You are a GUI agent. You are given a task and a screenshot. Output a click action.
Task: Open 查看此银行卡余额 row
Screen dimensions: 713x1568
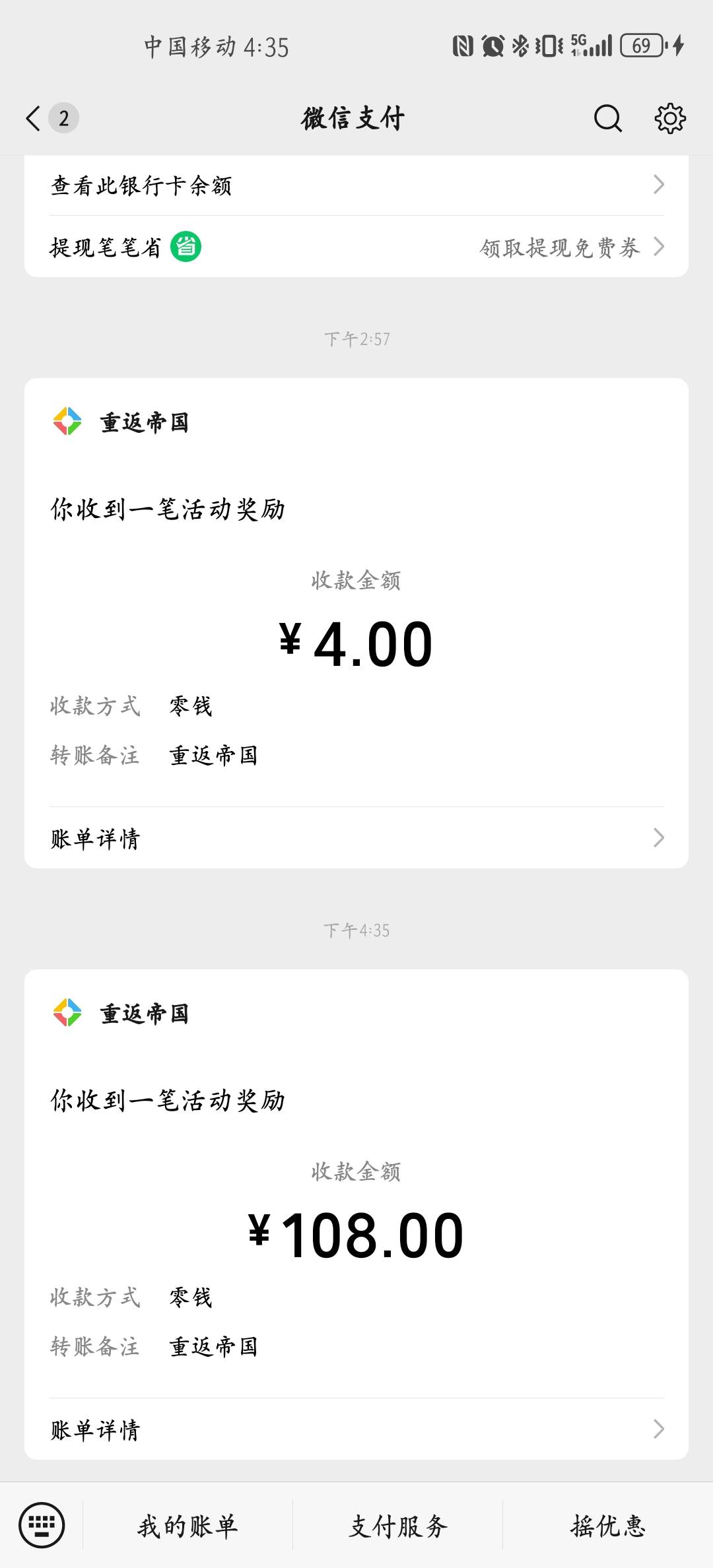(356, 185)
